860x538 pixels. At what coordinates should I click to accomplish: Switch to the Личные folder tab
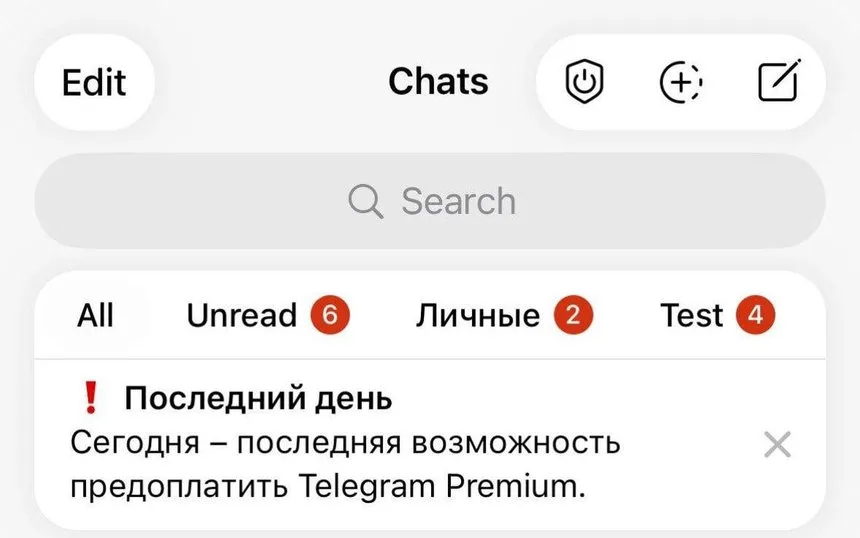504,315
